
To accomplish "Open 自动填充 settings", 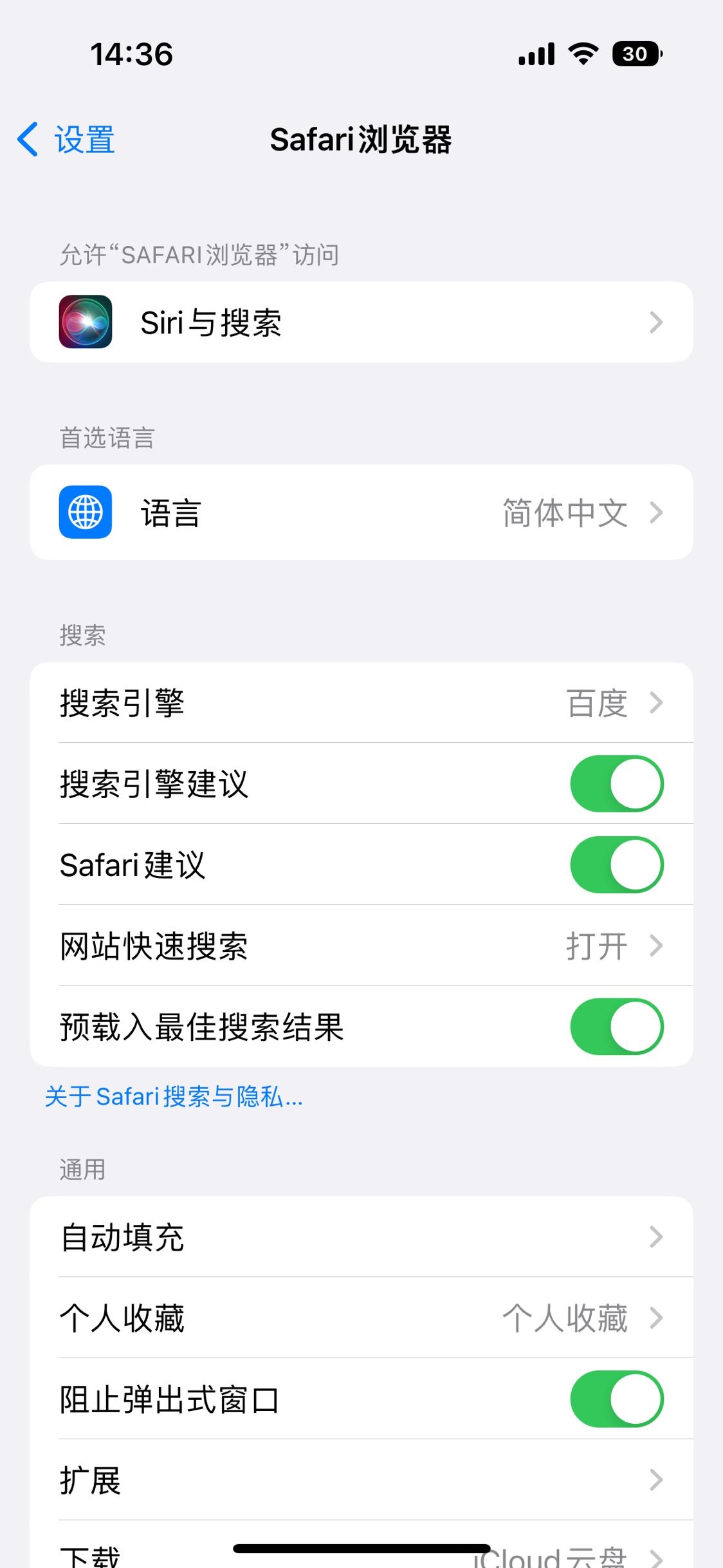I will 361,1237.
